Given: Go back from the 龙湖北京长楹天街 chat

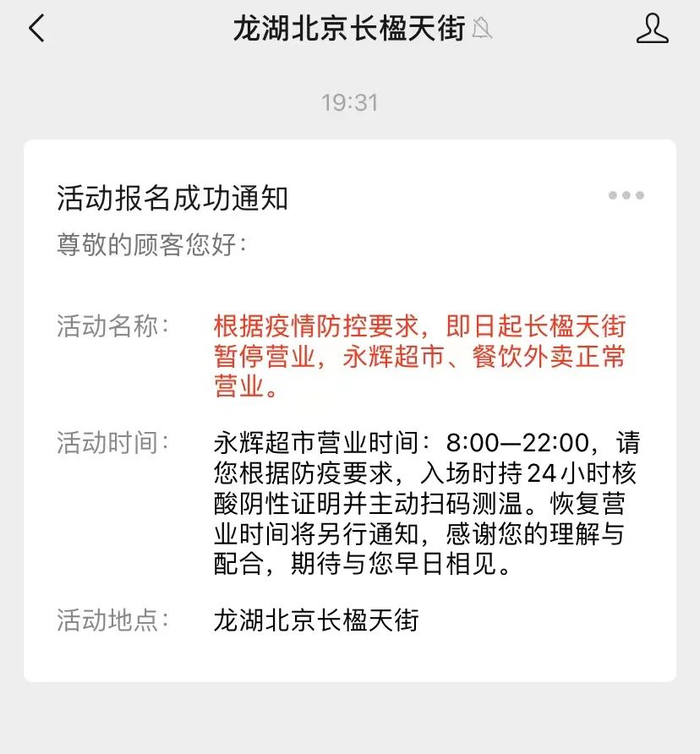Looking at the screenshot, I should click(37, 28).
